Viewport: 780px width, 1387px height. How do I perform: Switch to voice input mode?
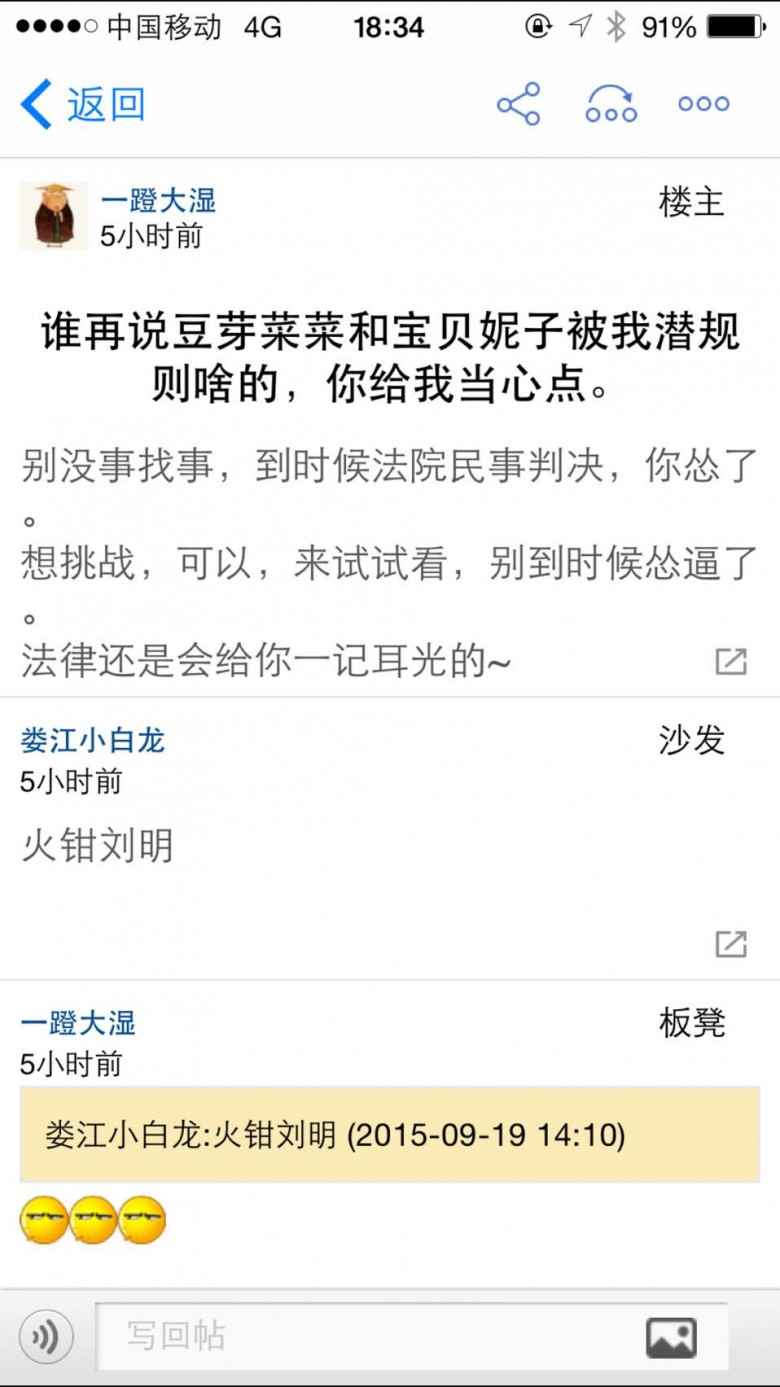tap(46, 1337)
